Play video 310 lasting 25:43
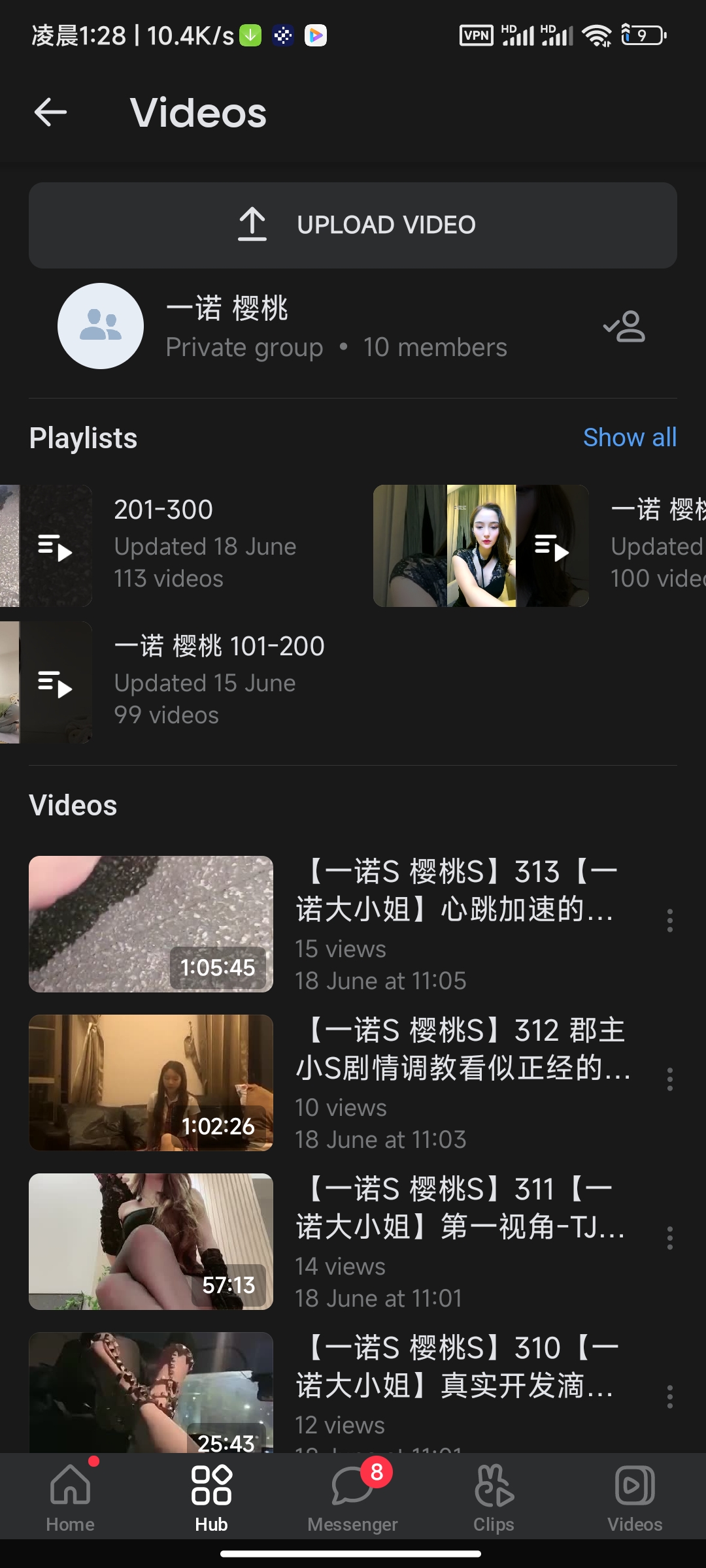The height and width of the screenshot is (1568, 706). 151,1392
